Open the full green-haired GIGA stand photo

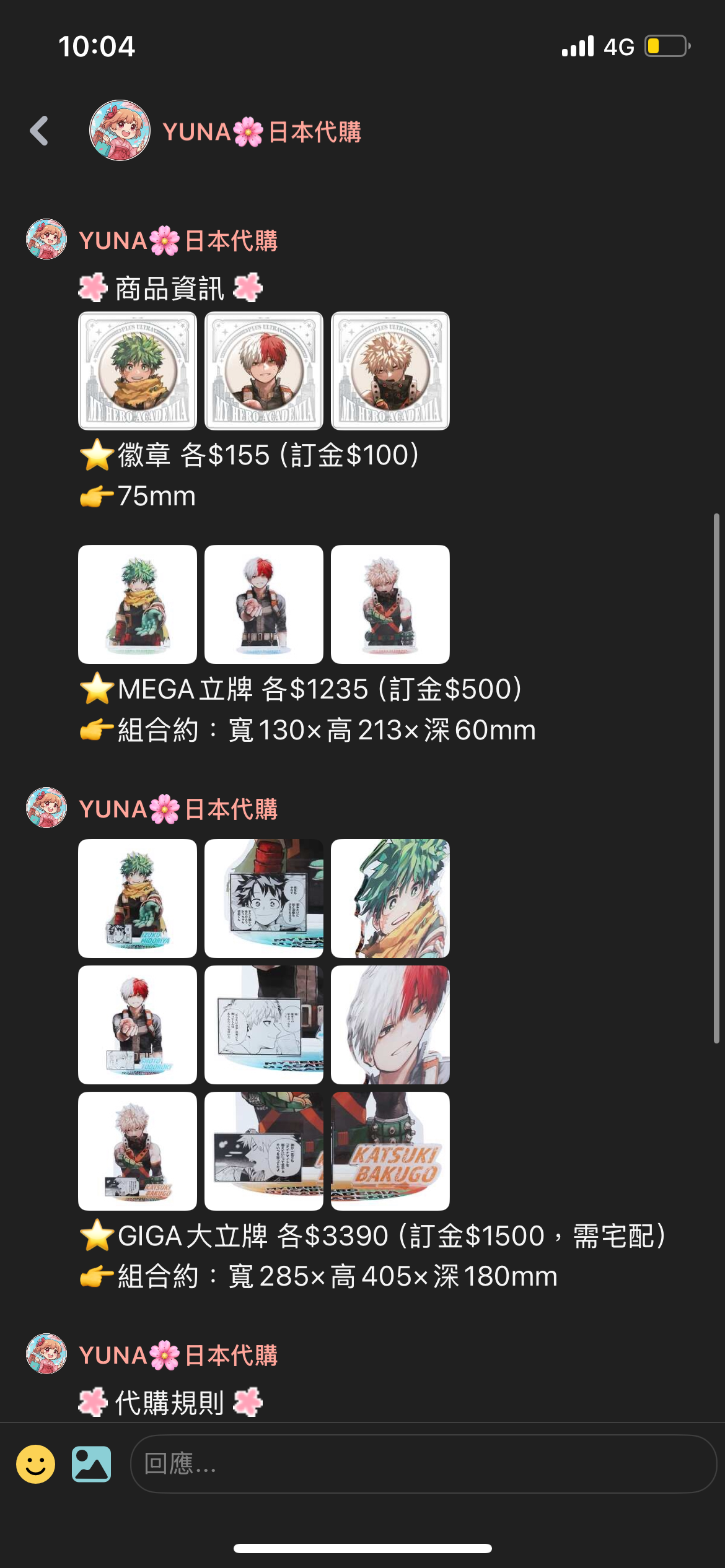138,899
